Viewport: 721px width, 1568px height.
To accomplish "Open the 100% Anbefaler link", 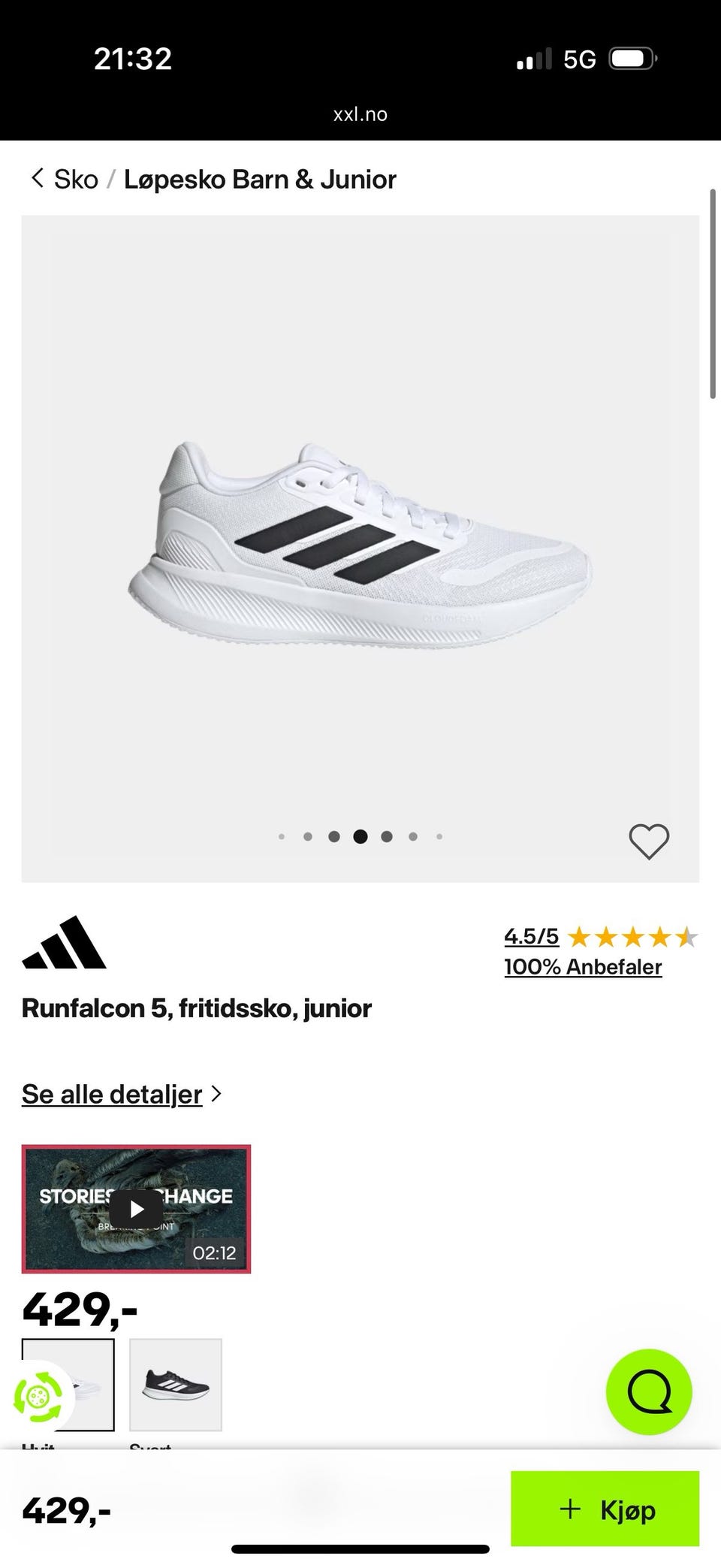I will [x=583, y=967].
